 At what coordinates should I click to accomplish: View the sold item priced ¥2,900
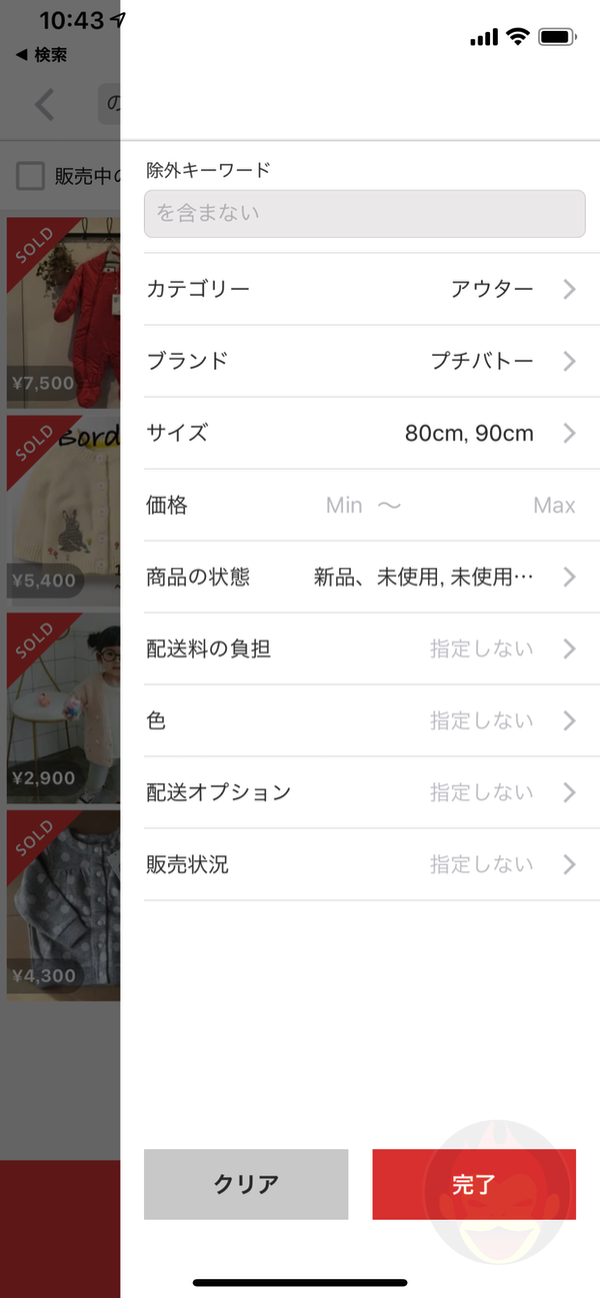click(x=62, y=707)
